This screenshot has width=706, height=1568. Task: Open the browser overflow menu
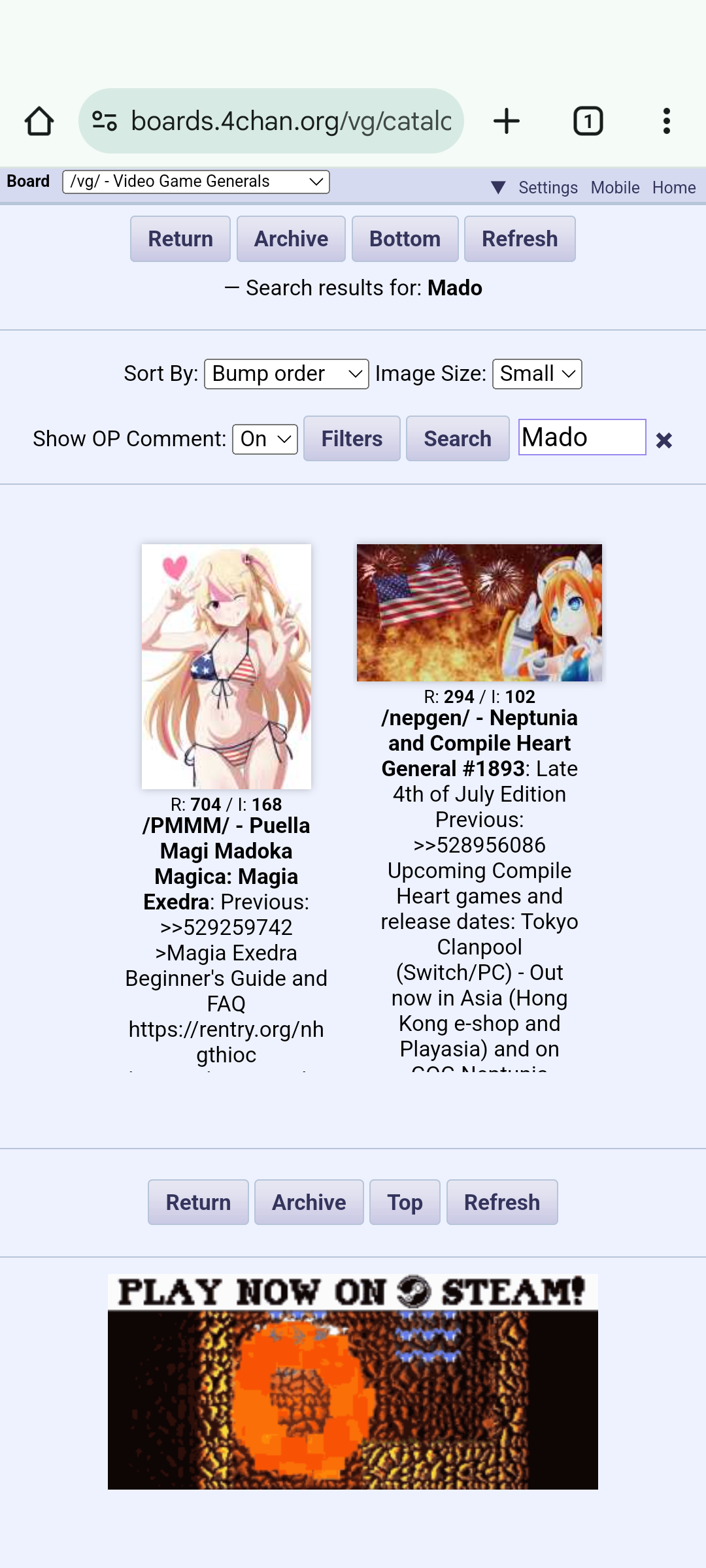(666, 122)
